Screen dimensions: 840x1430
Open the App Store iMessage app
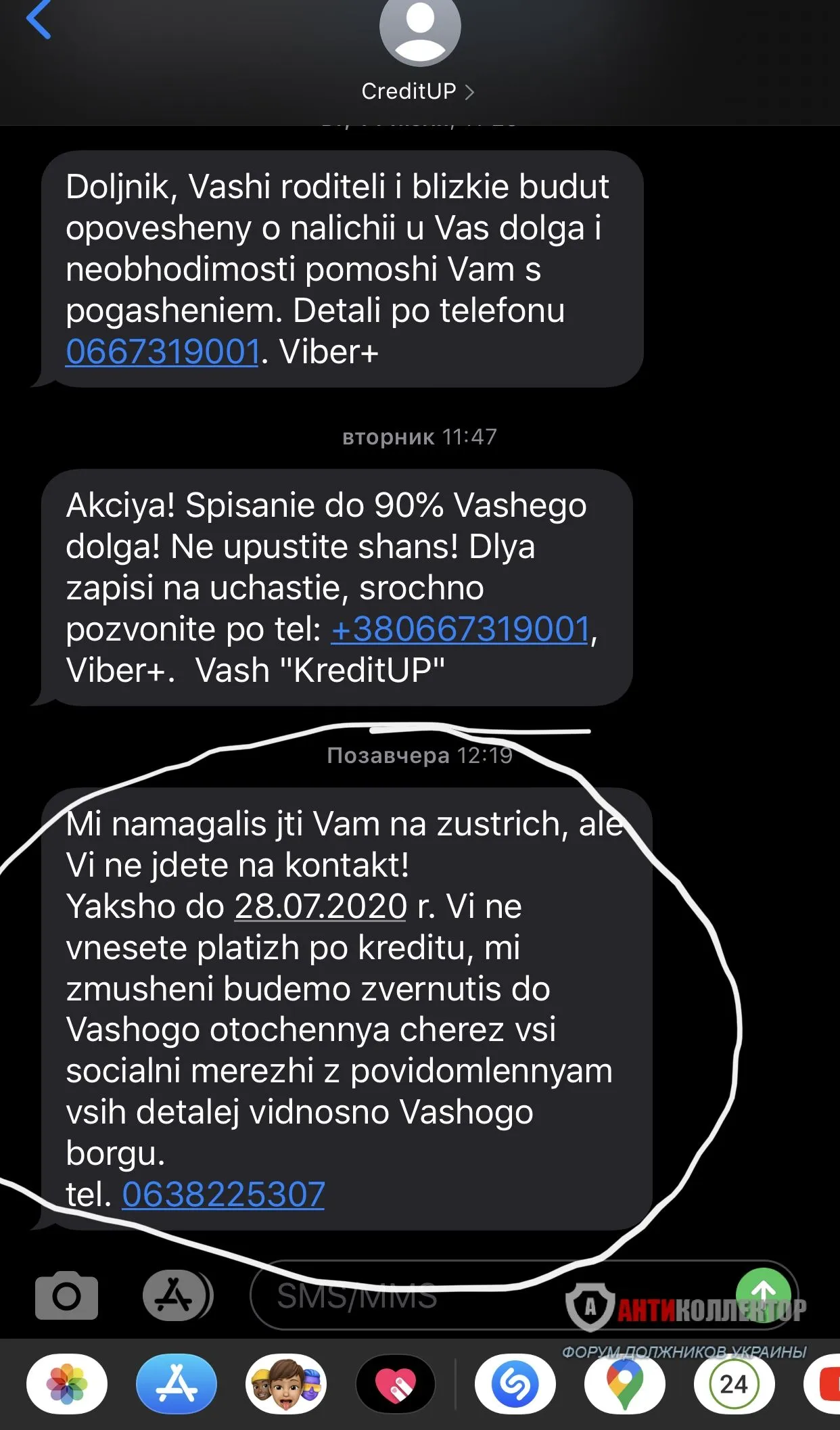[x=176, y=1384]
